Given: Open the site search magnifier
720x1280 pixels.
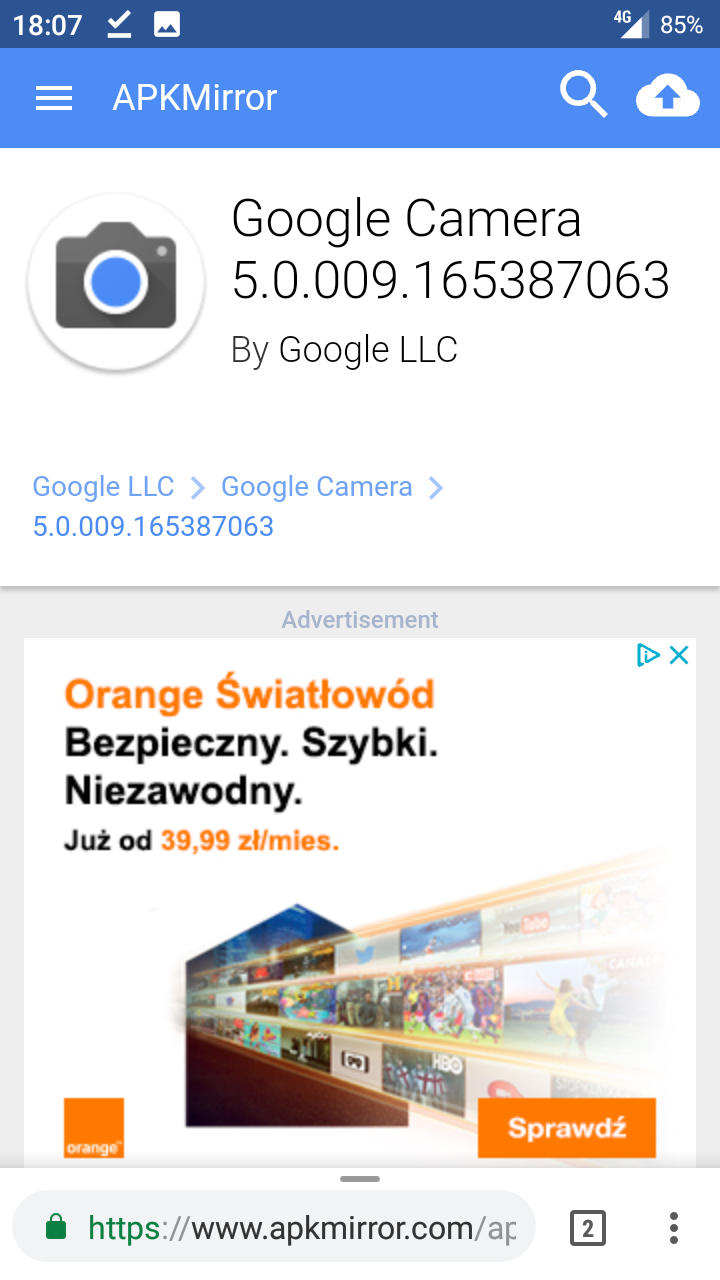Looking at the screenshot, I should (x=583, y=97).
